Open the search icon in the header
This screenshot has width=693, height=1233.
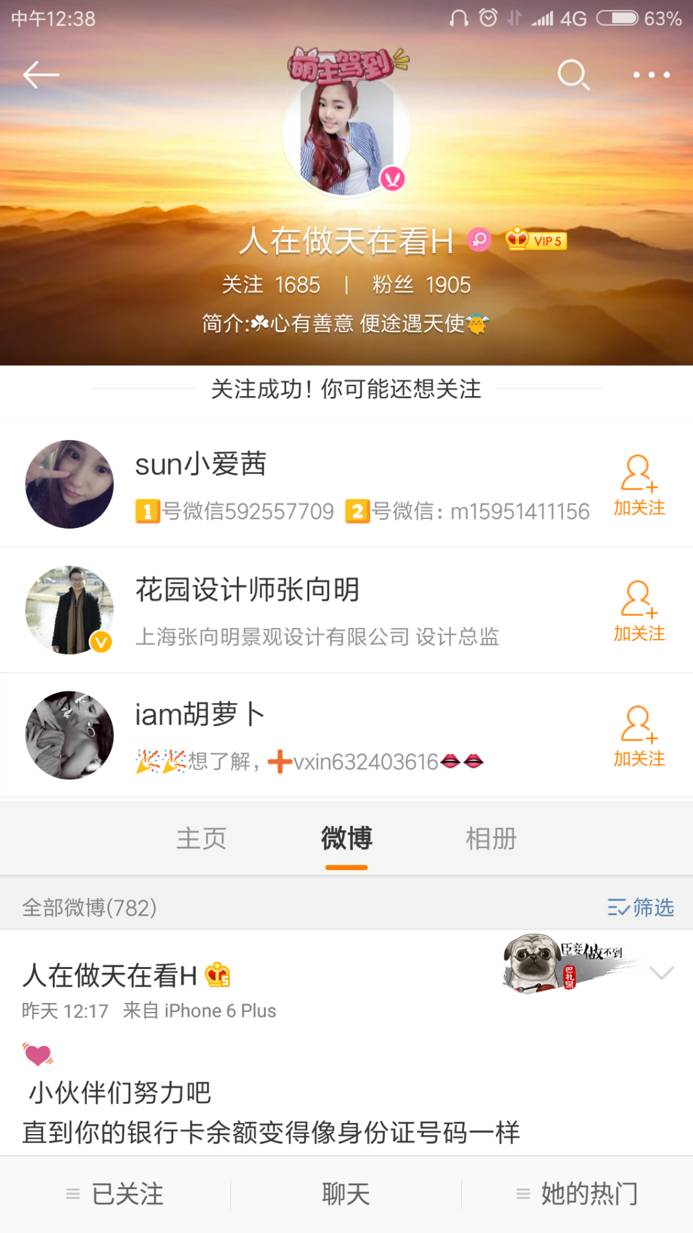(573, 75)
